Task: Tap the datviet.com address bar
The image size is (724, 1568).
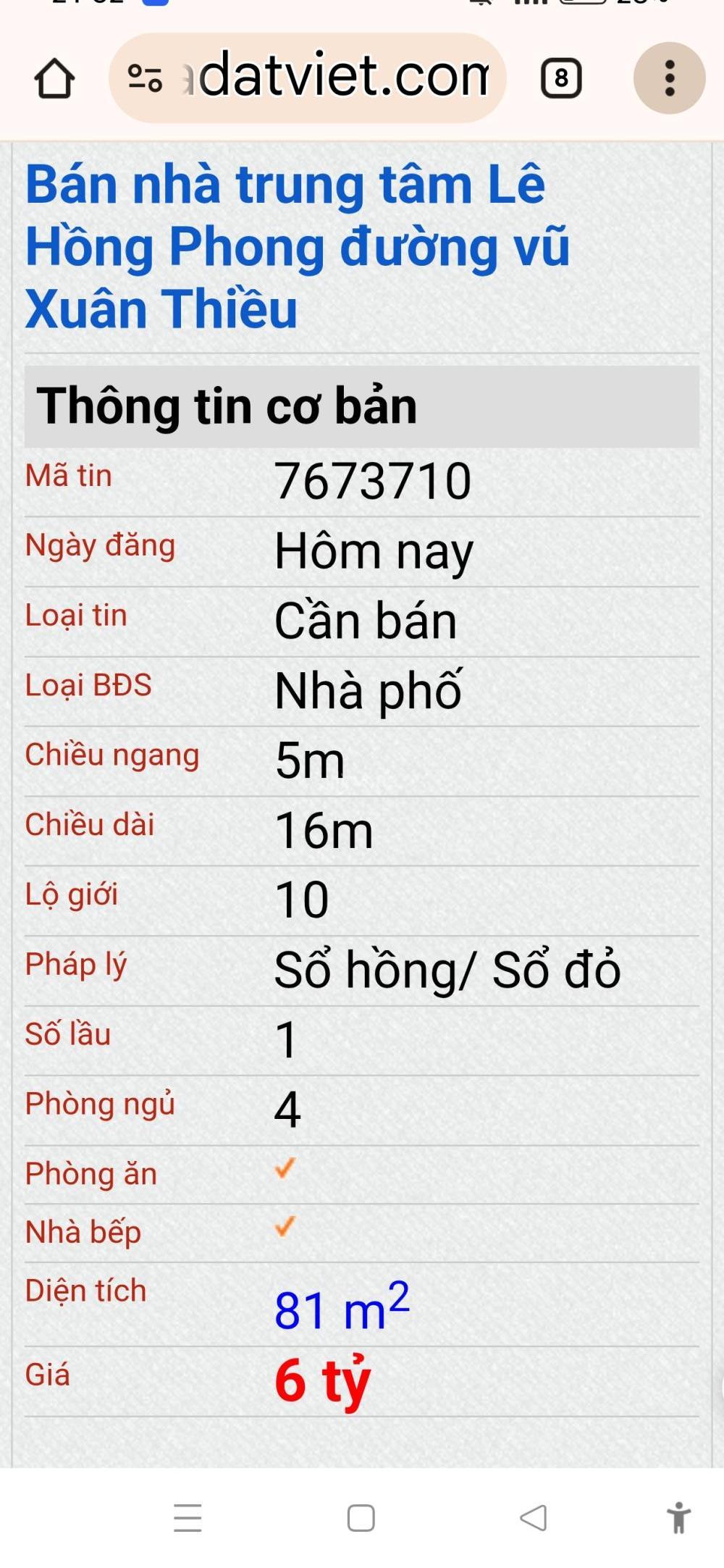Action: point(340,77)
